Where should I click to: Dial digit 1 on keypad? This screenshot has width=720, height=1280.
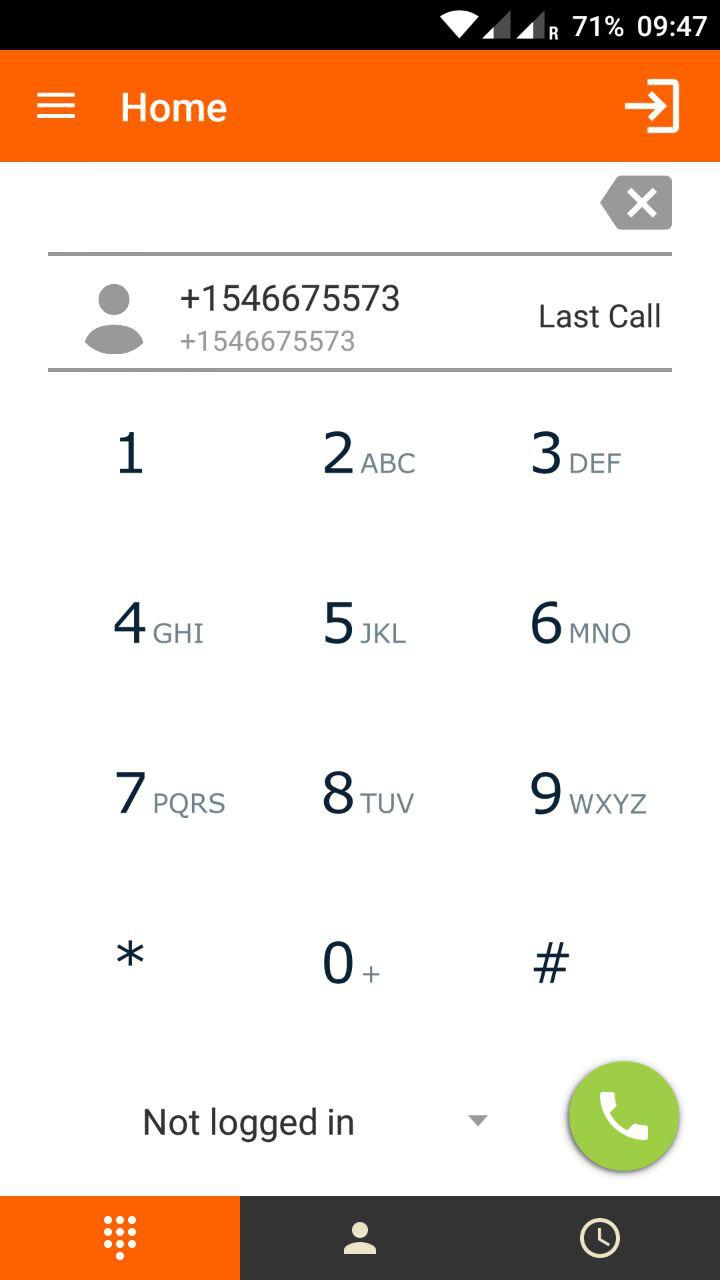[130, 455]
